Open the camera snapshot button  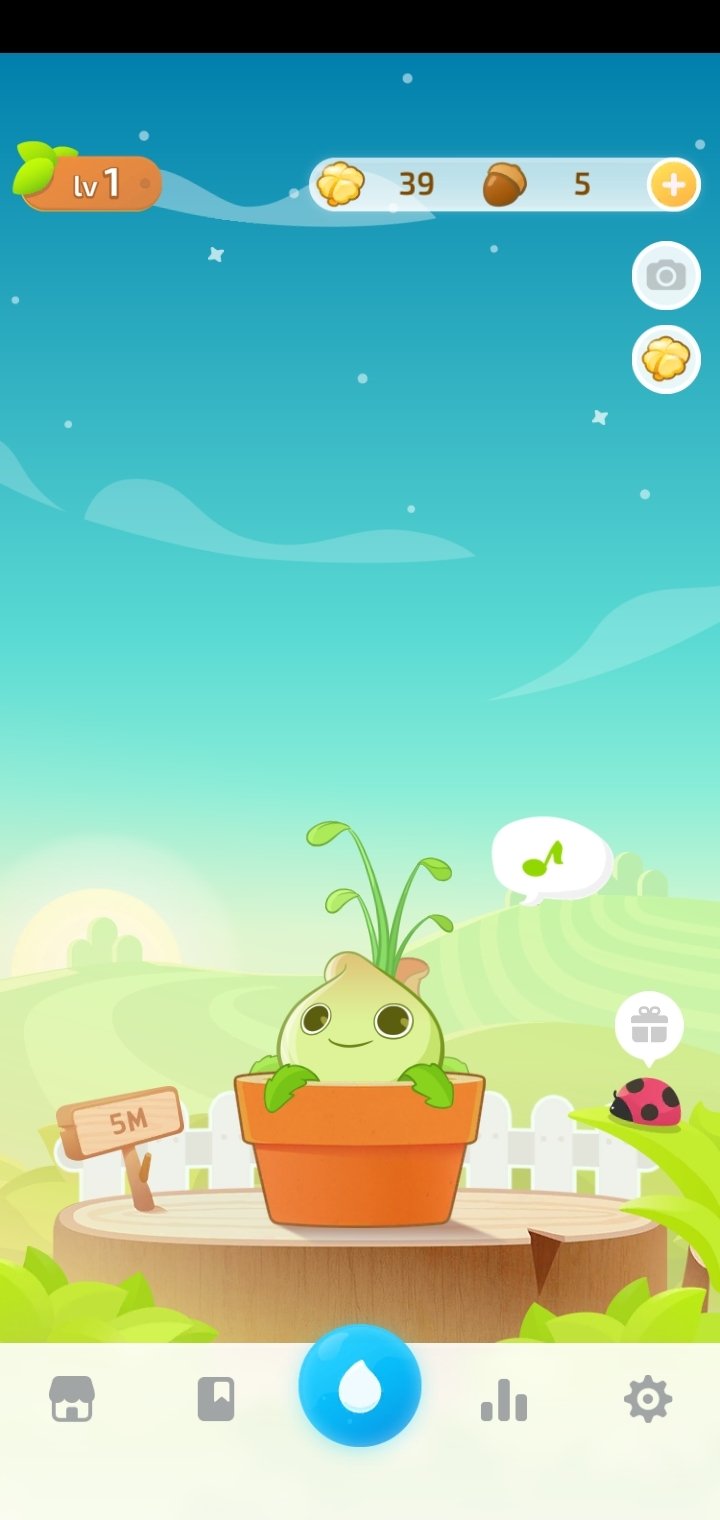(666, 275)
